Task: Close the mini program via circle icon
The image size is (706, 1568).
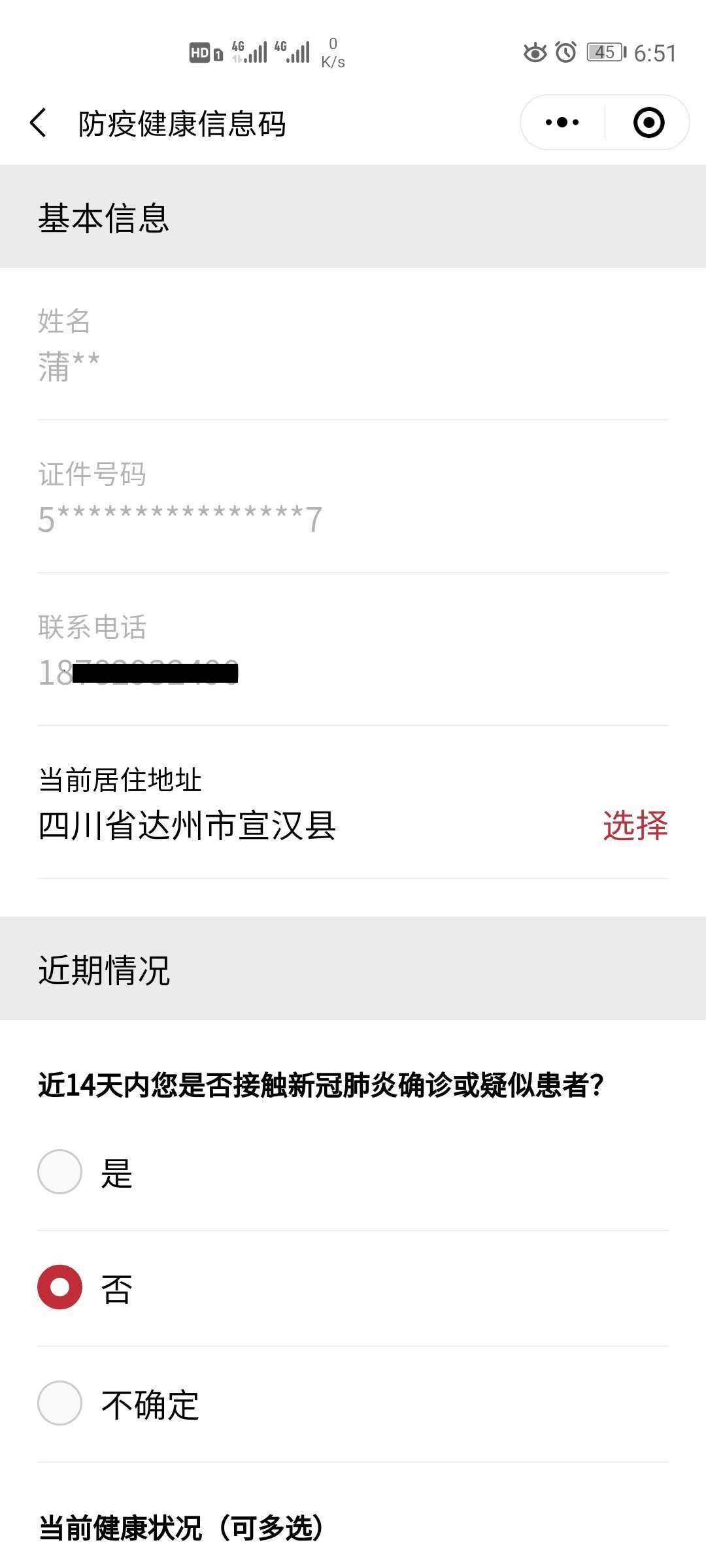Action: [648, 122]
